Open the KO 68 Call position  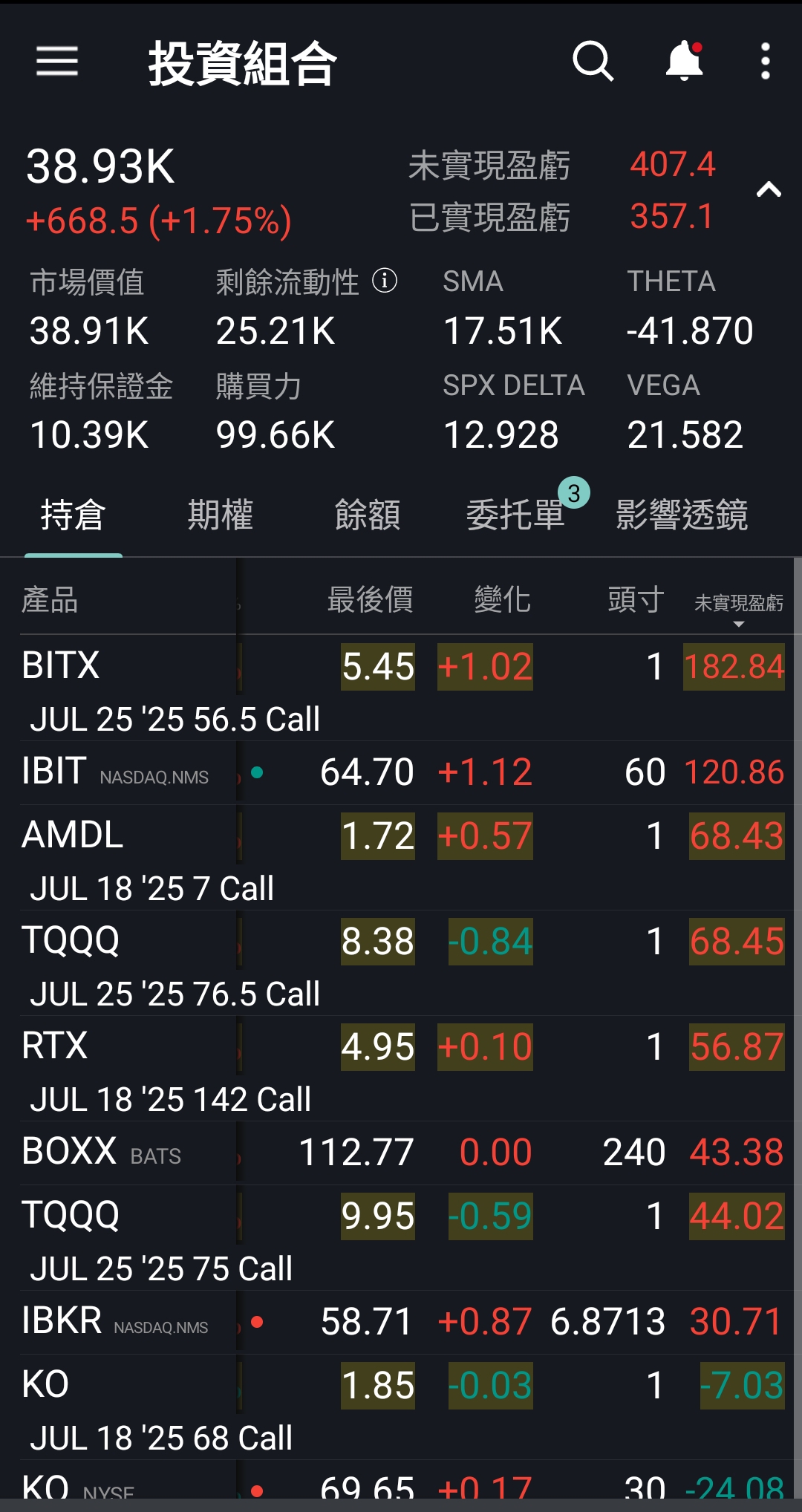401,1407
